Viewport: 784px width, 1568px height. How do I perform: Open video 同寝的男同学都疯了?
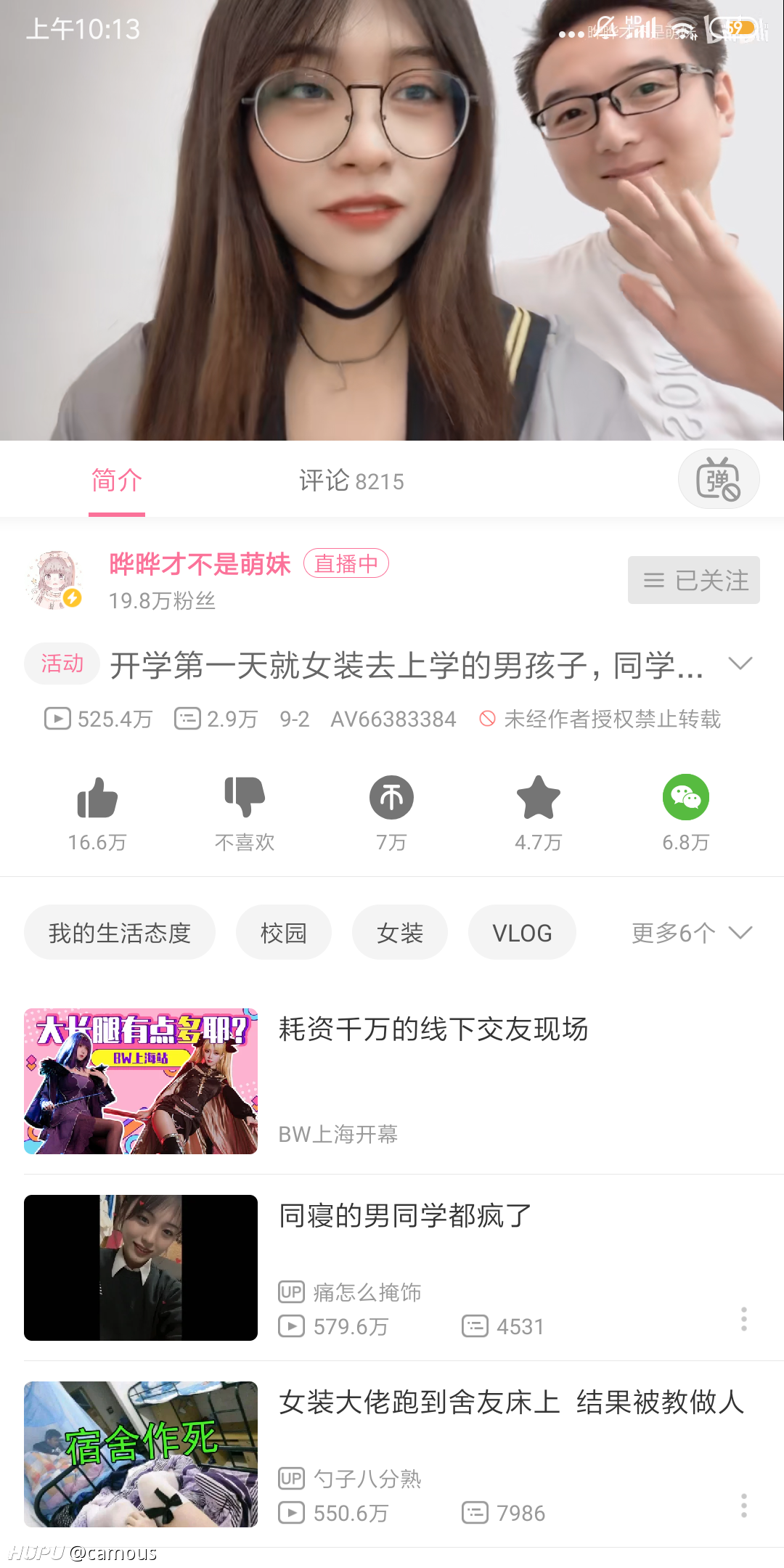[392, 1267]
